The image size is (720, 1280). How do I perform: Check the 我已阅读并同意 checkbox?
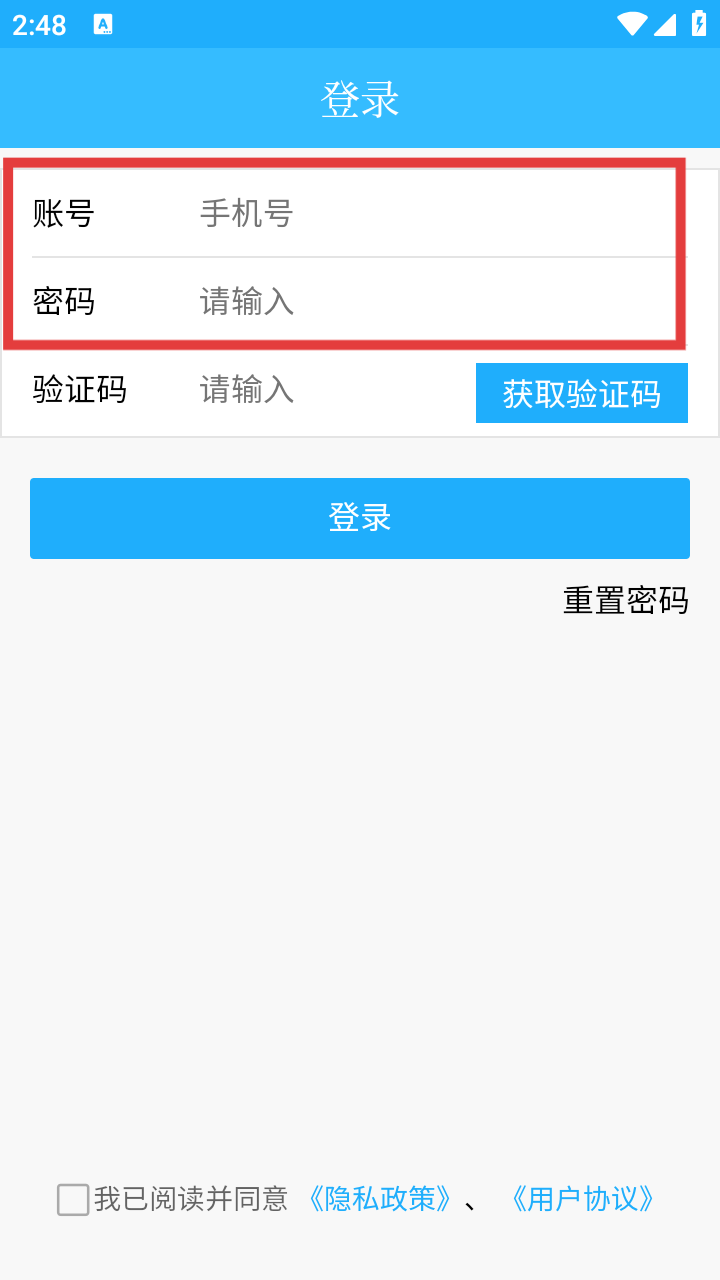(x=73, y=1199)
